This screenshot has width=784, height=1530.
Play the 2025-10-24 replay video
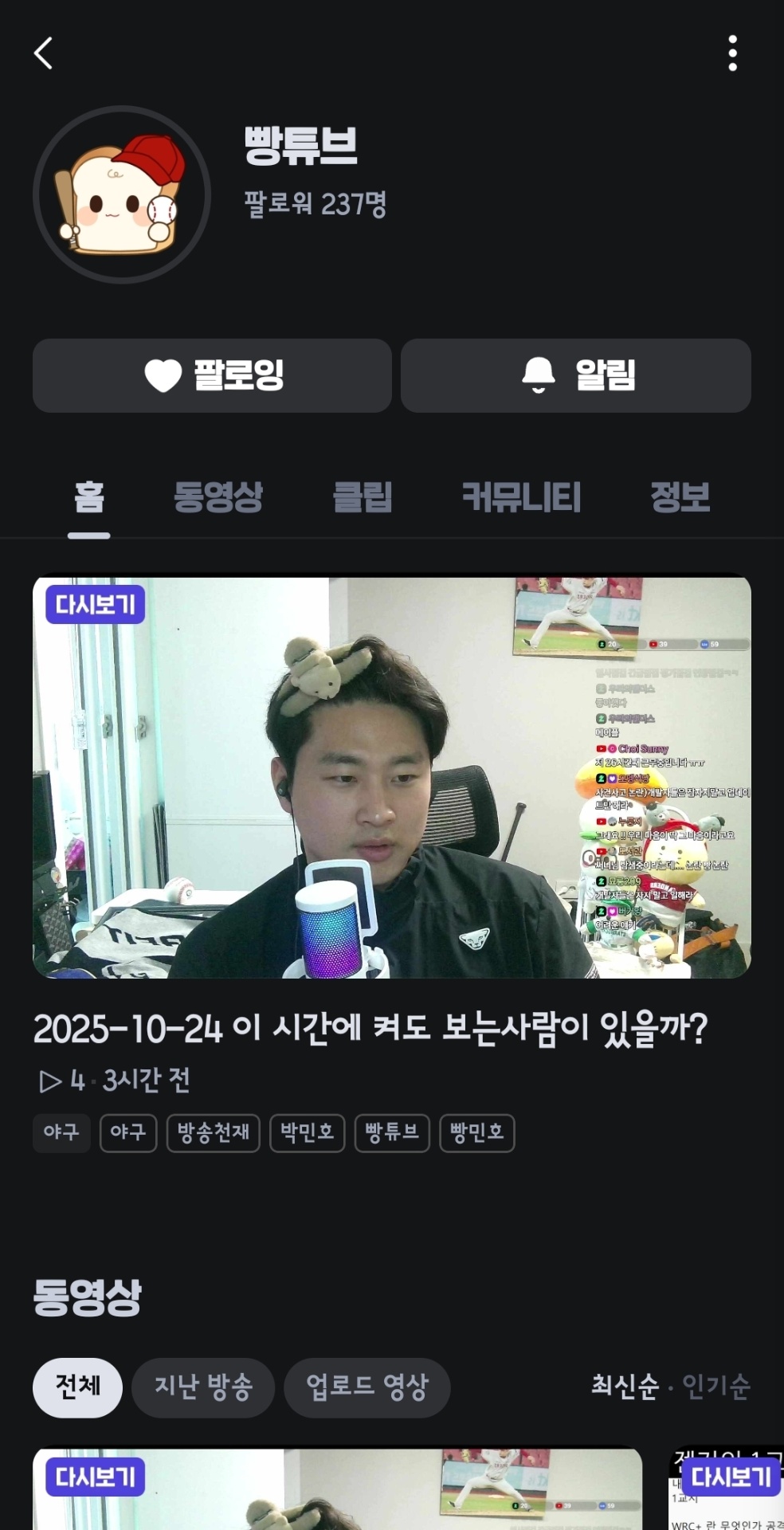(391, 778)
